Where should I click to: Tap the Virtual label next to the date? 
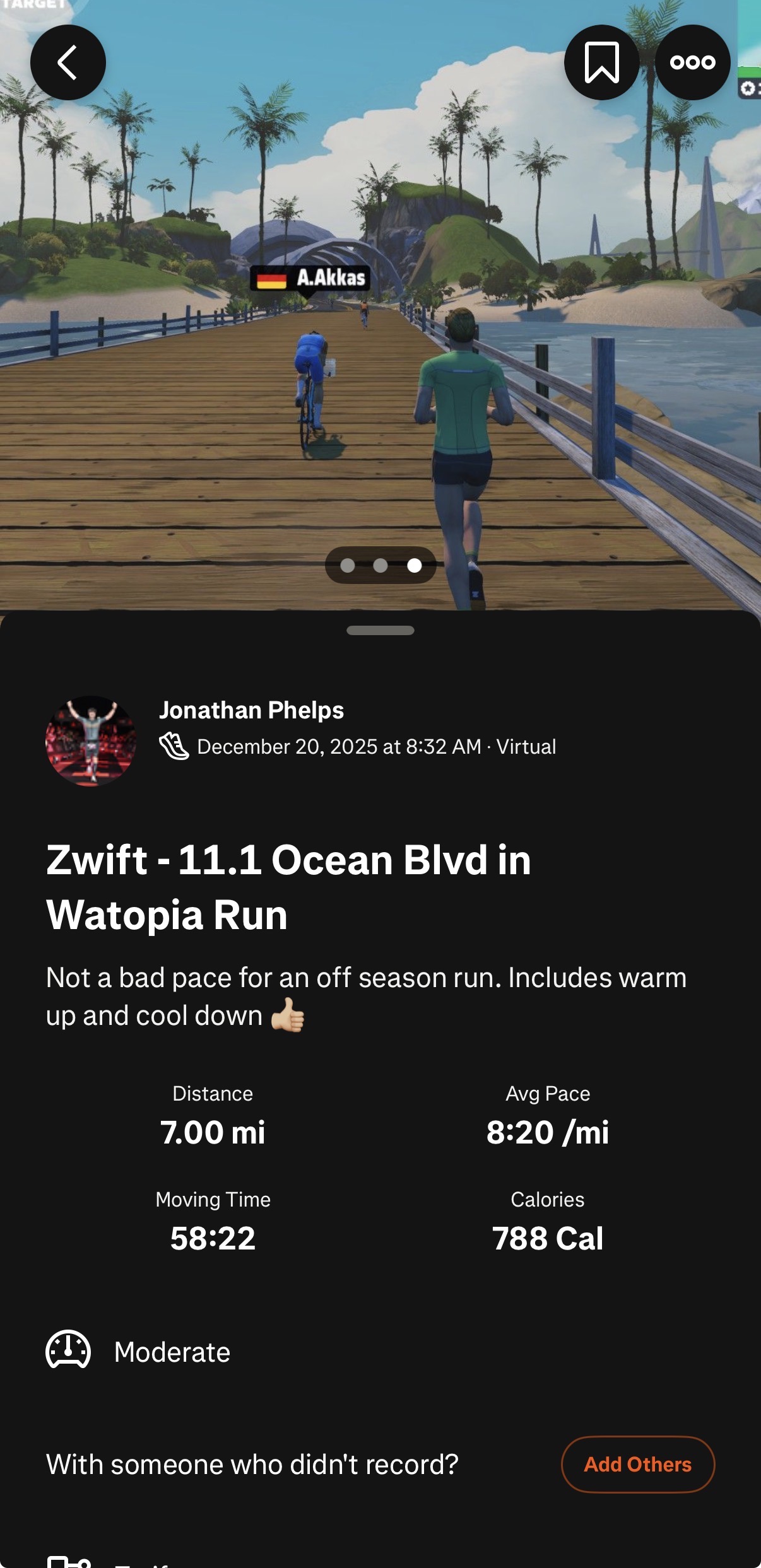pyautogui.click(x=526, y=746)
